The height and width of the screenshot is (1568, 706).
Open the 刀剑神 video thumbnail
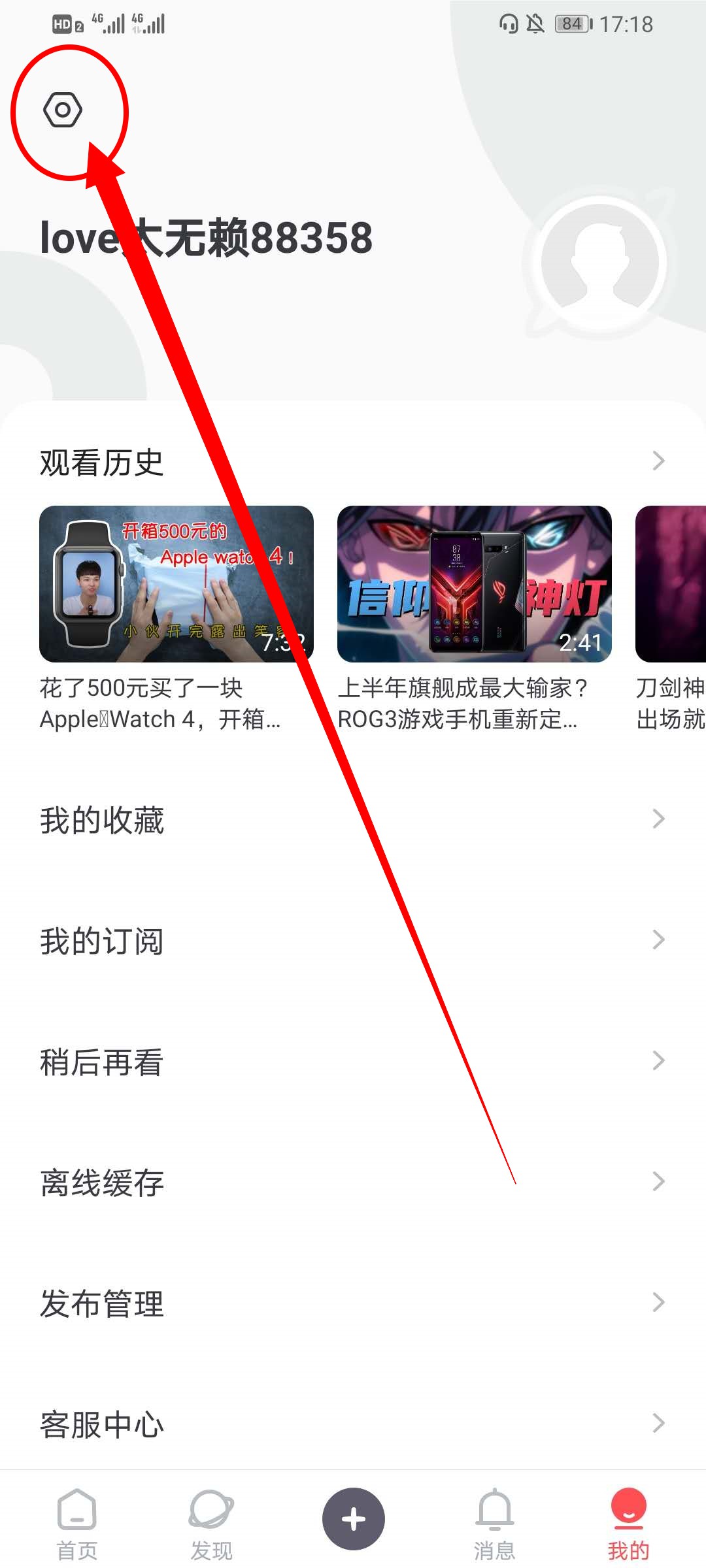click(x=671, y=583)
